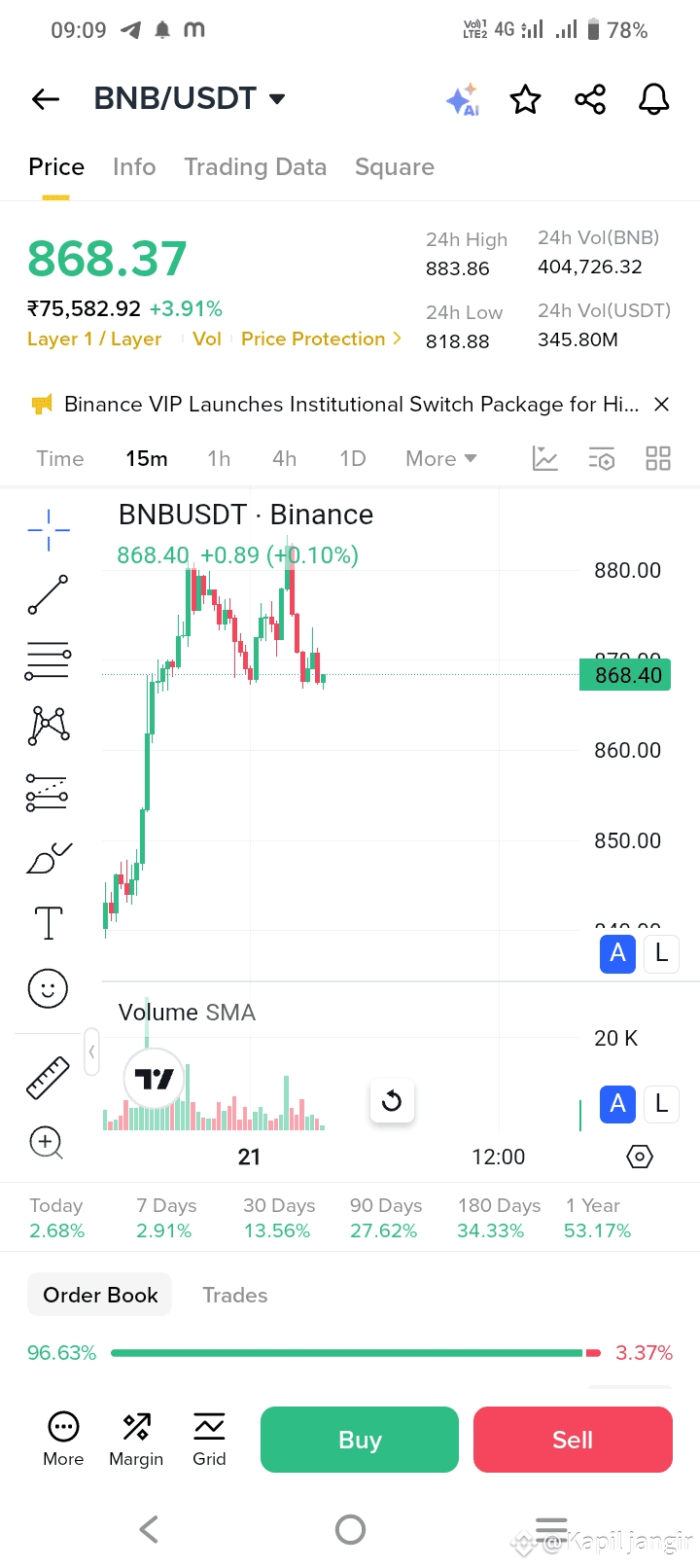The image size is (700, 1568).
Task: Open Margin trading
Action: click(x=136, y=1439)
